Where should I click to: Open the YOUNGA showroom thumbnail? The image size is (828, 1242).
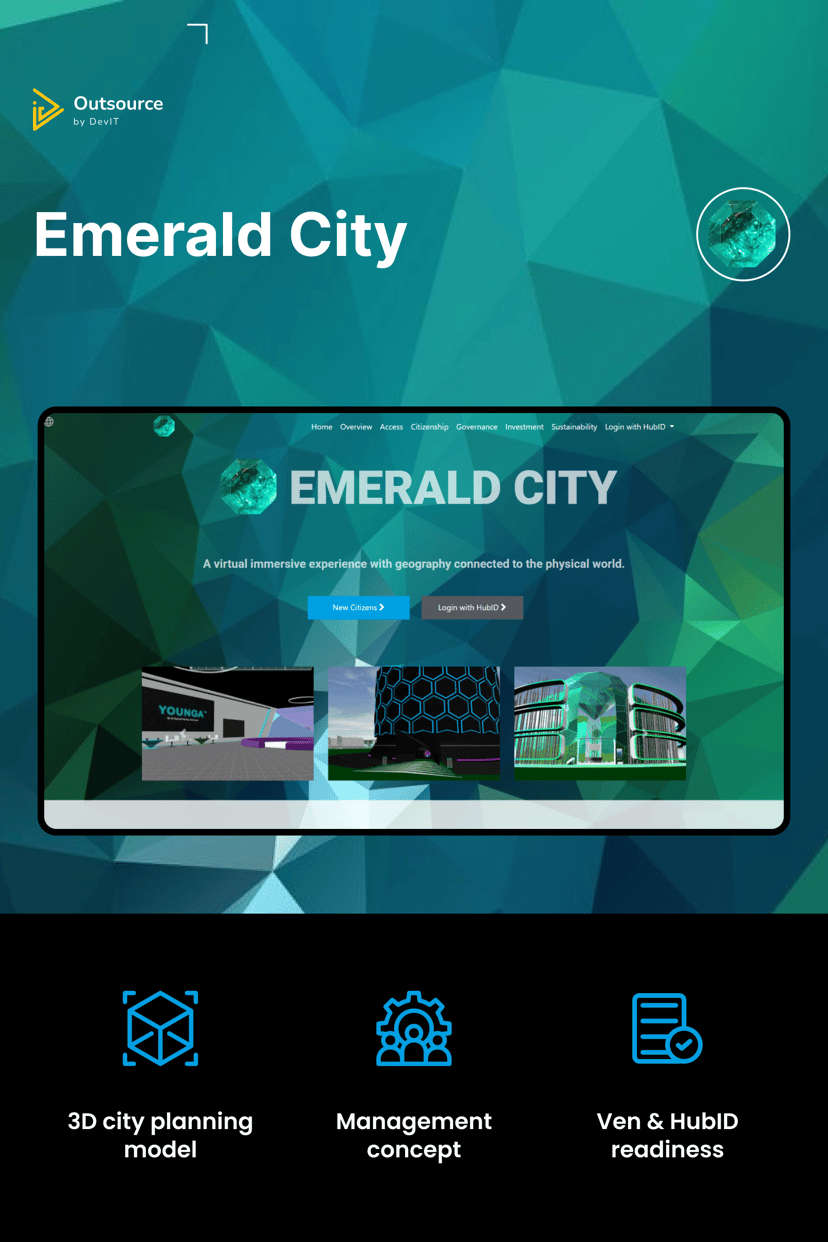pyautogui.click(x=227, y=722)
